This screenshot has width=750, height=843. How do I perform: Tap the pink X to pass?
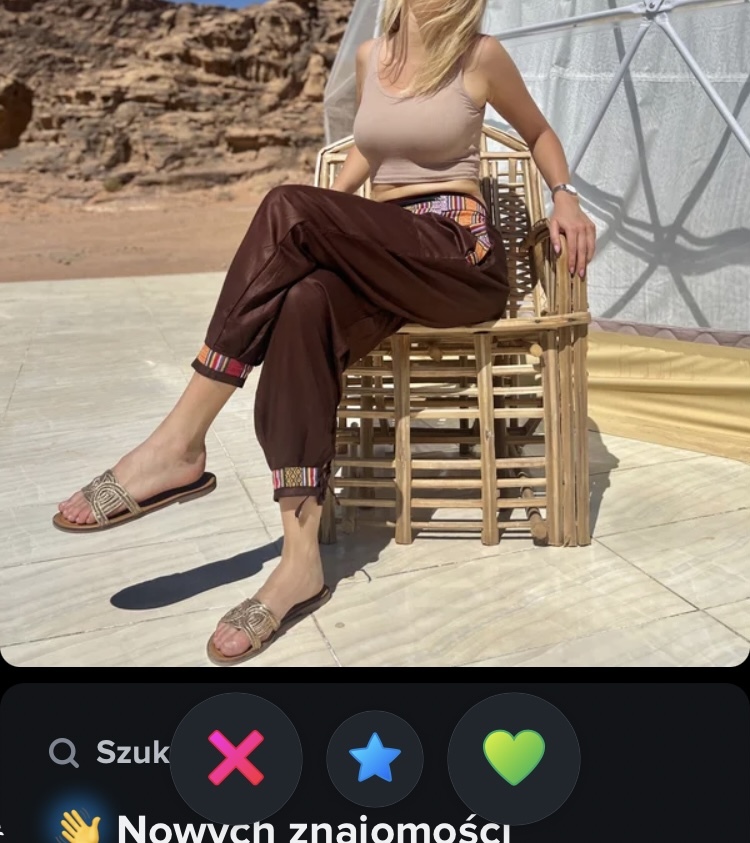[x=236, y=757]
